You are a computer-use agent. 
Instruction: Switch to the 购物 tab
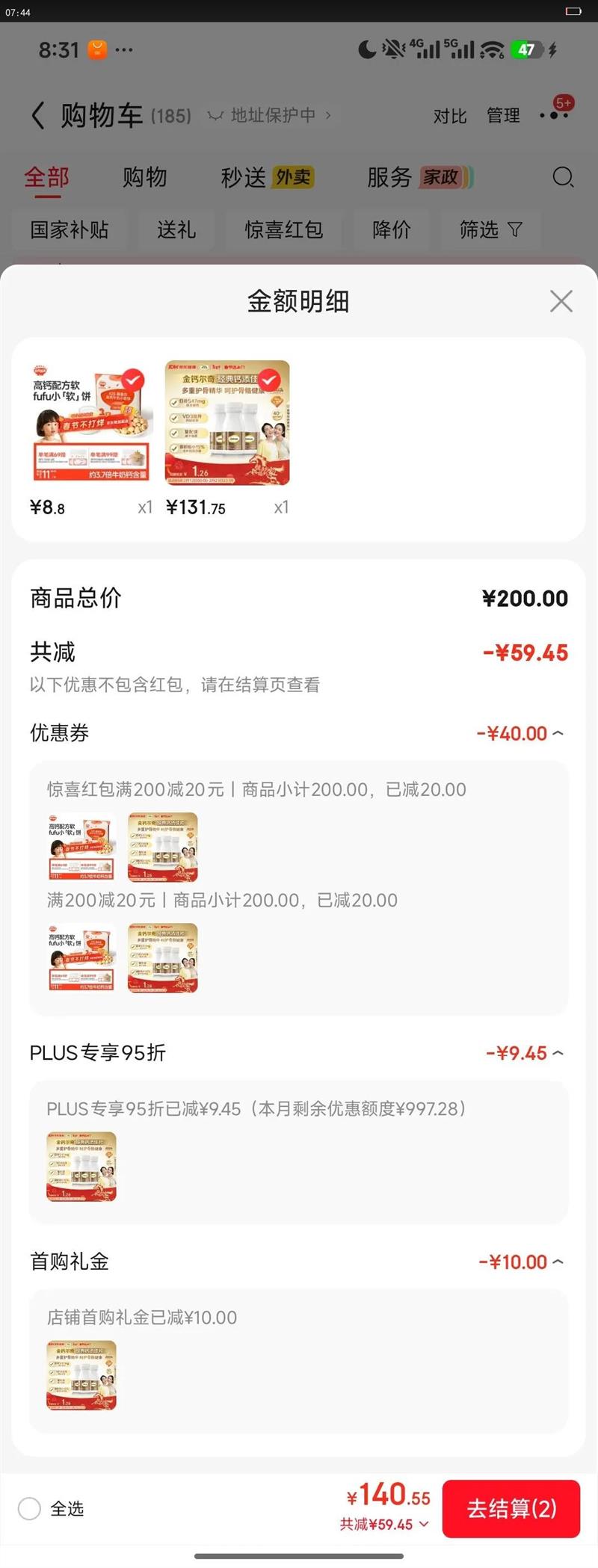(x=144, y=177)
